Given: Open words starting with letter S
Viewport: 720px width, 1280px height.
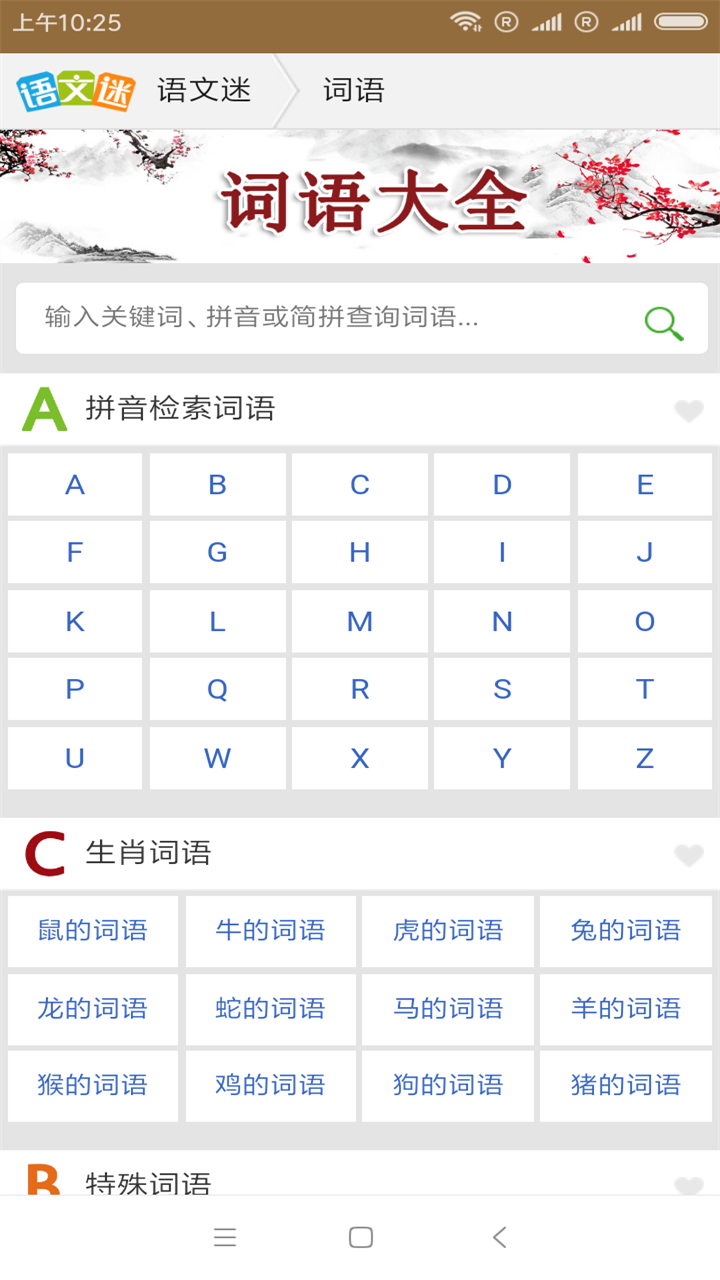Looking at the screenshot, I should [502, 689].
